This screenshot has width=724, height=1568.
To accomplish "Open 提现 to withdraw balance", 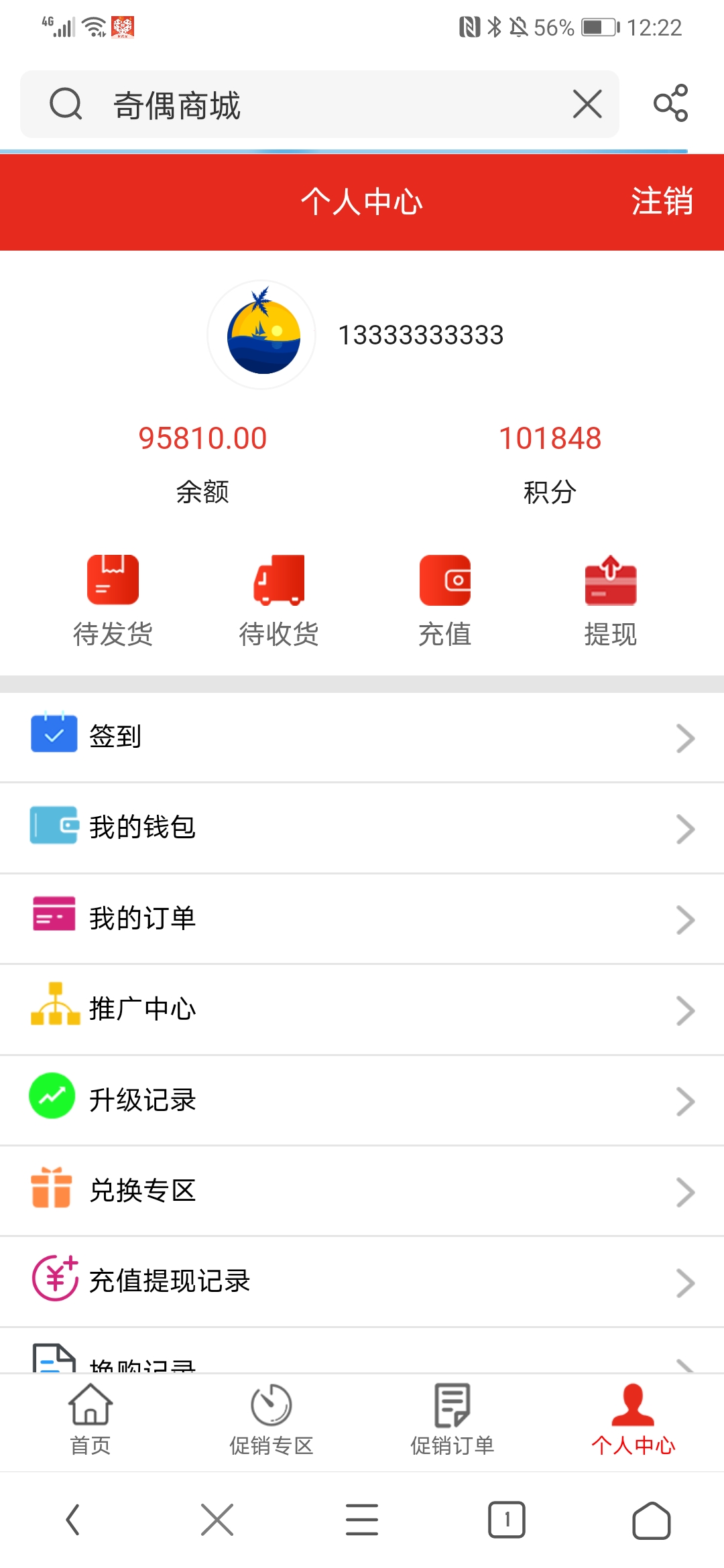I will (x=611, y=600).
